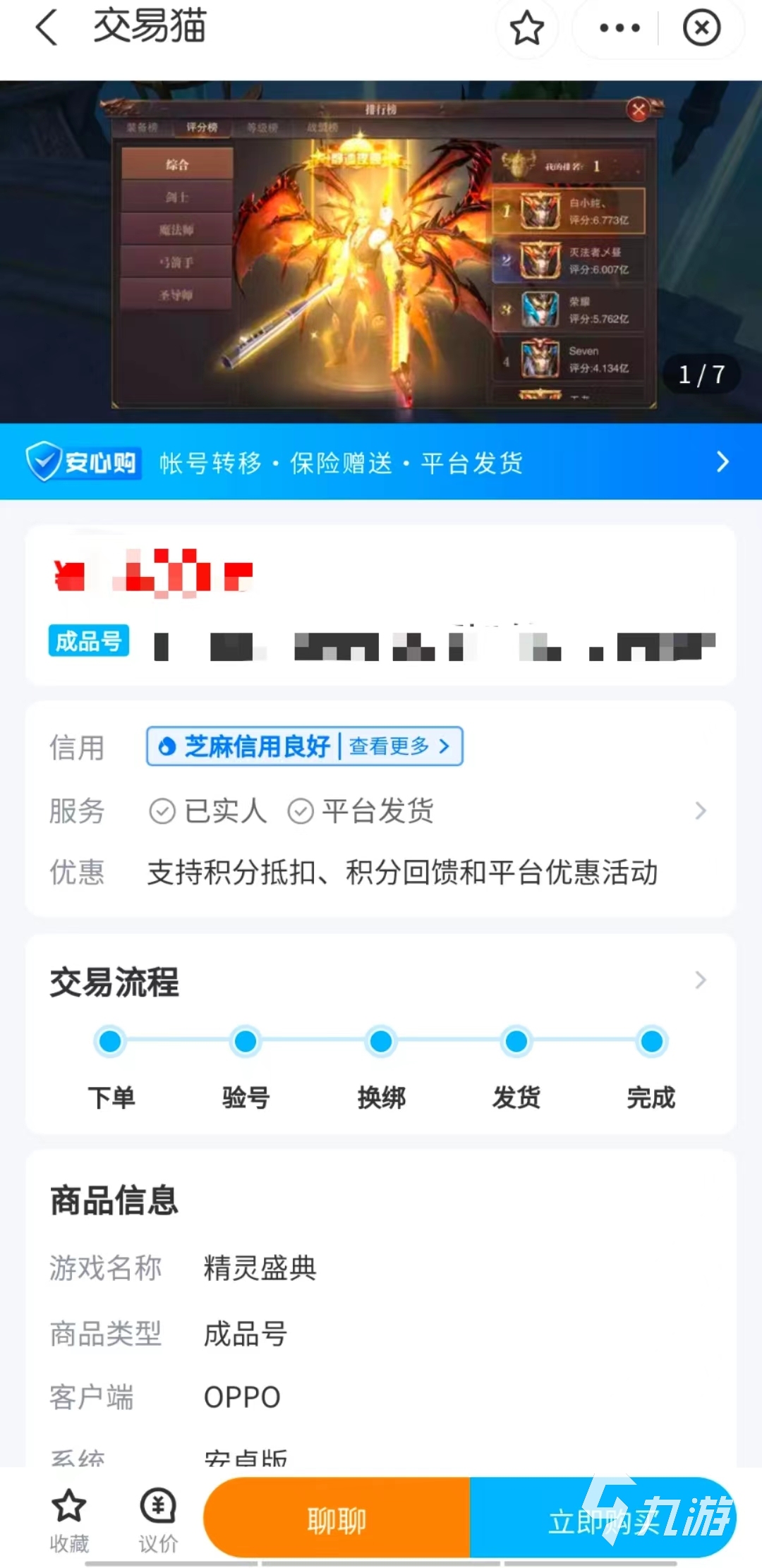Close the mini program with the X
This screenshot has width=762, height=1568.
(701, 28)
